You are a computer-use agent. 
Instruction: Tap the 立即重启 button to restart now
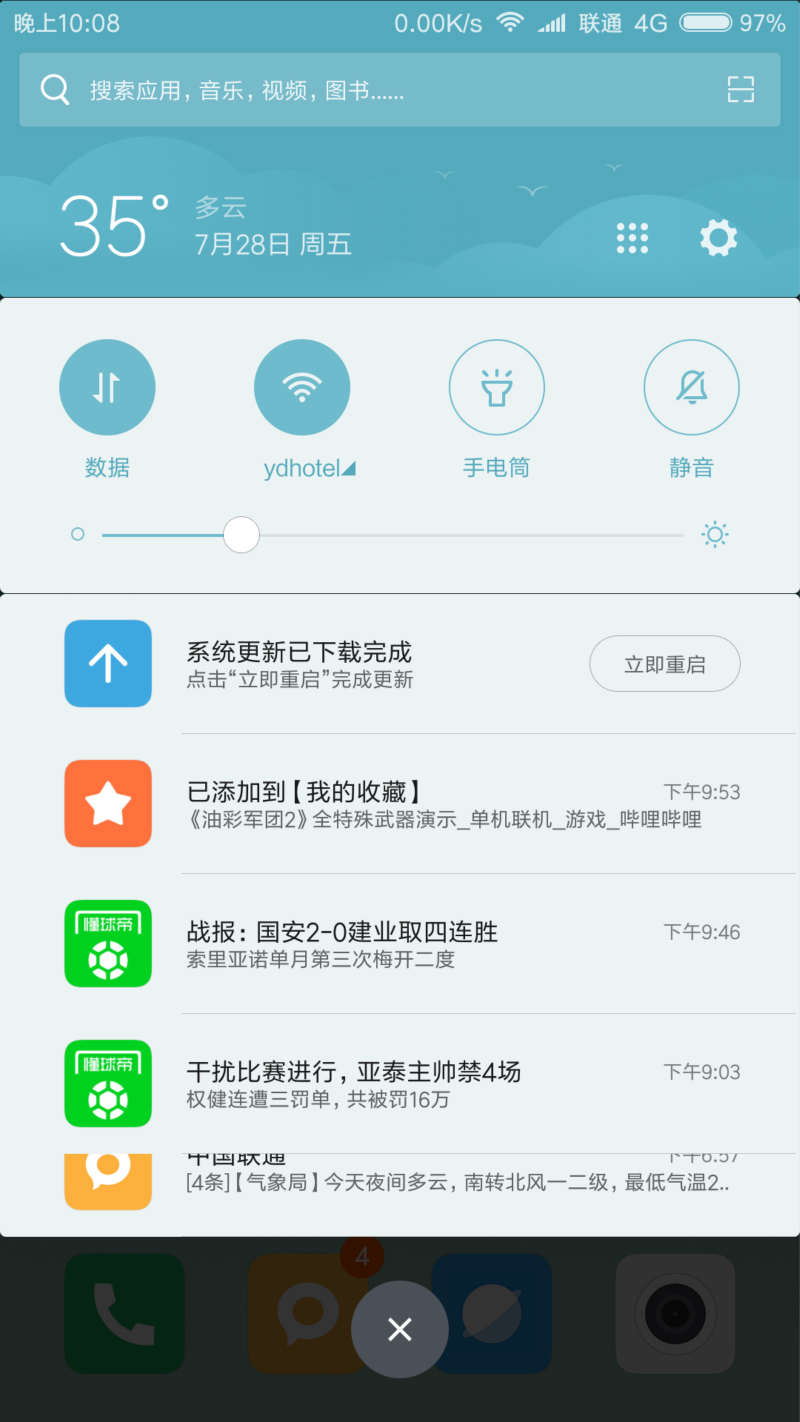665,664
